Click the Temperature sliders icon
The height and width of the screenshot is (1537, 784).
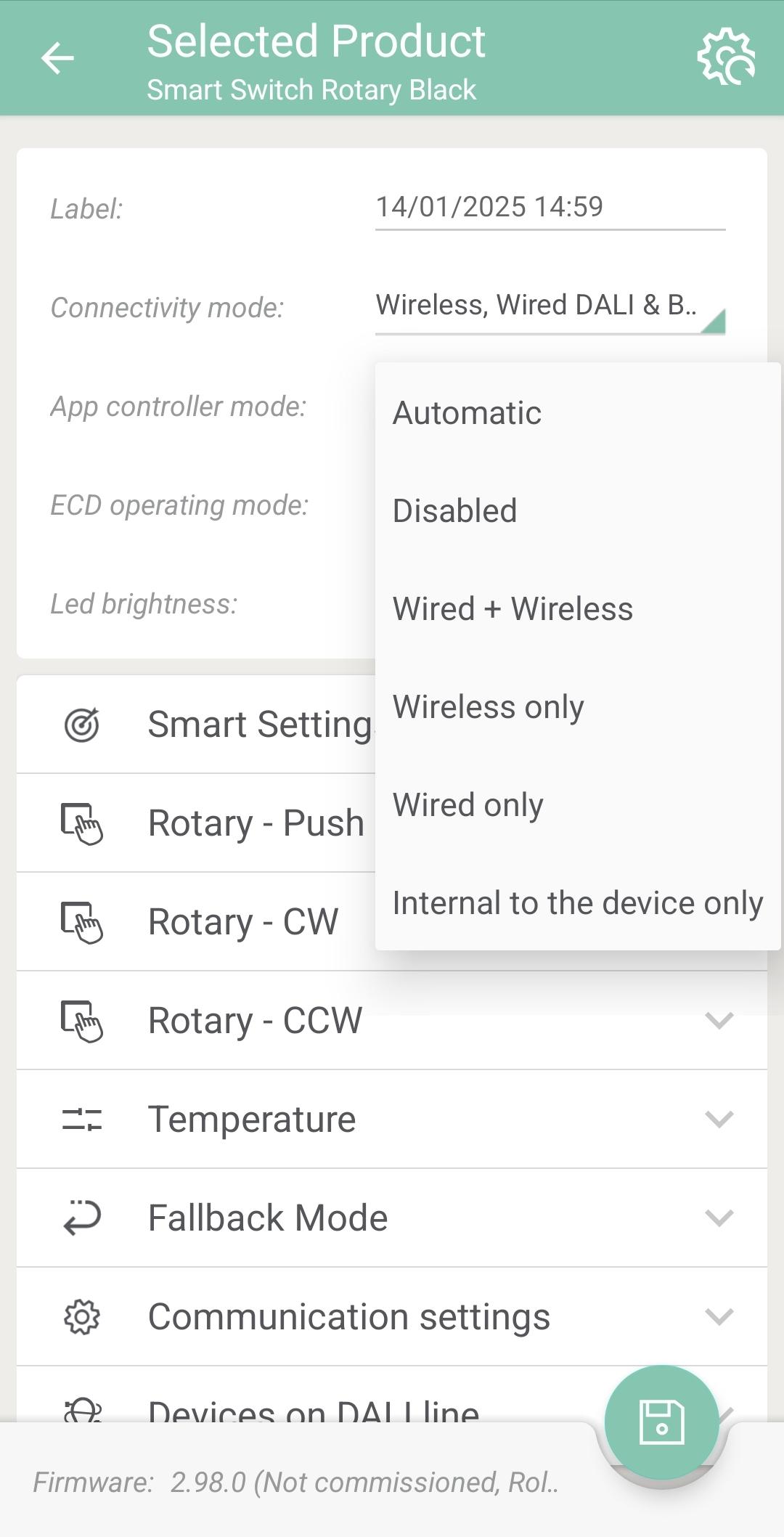click(82, 1118)
